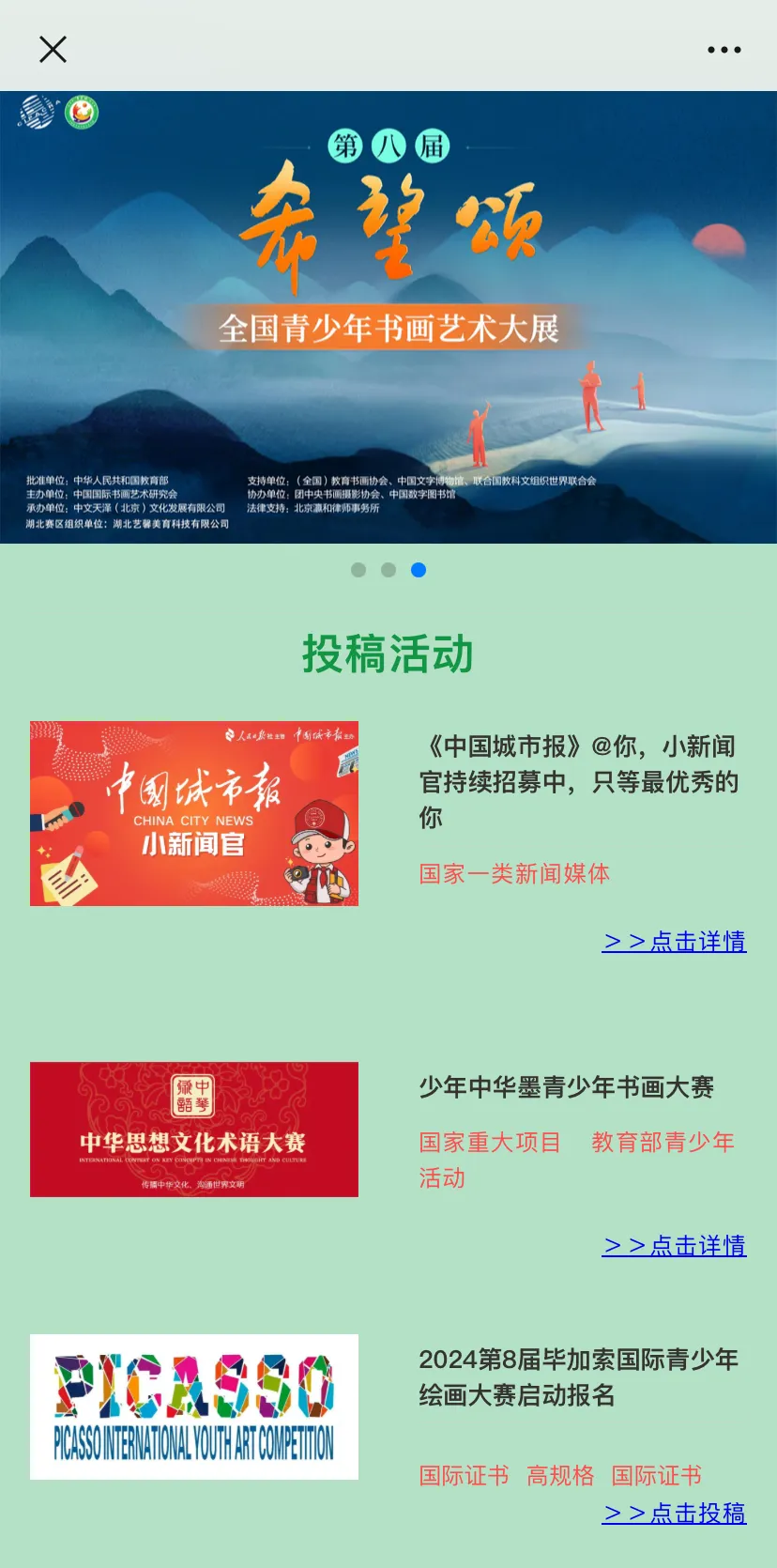The image size is (777, 1568).
Task: Tap 点击详情 link for 中国城市报 小新闻官
Action: tap(674, 941)
